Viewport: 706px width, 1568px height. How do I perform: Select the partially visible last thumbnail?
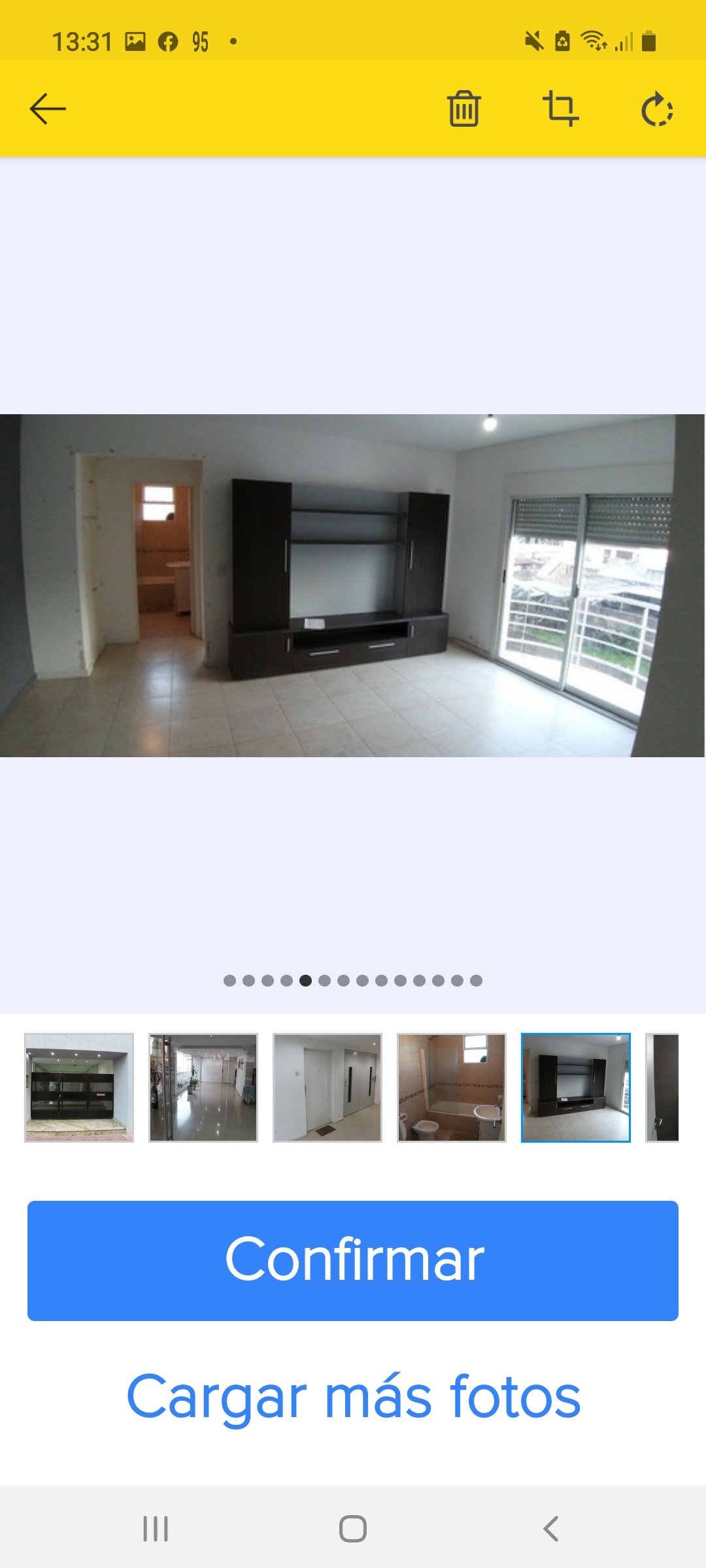coord(662,1088)
